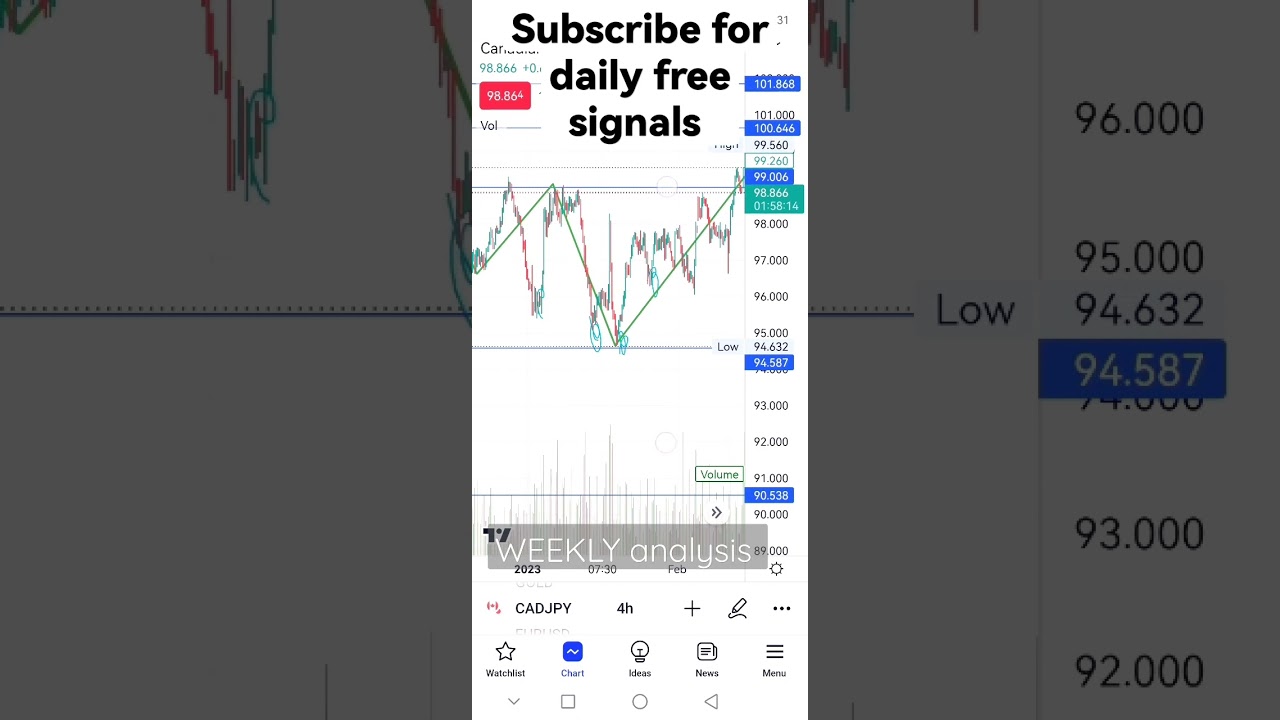The height and width of the screenshot is (720, 1280).
Task: Tap the system home button
Action: click(x=640, y=702)
